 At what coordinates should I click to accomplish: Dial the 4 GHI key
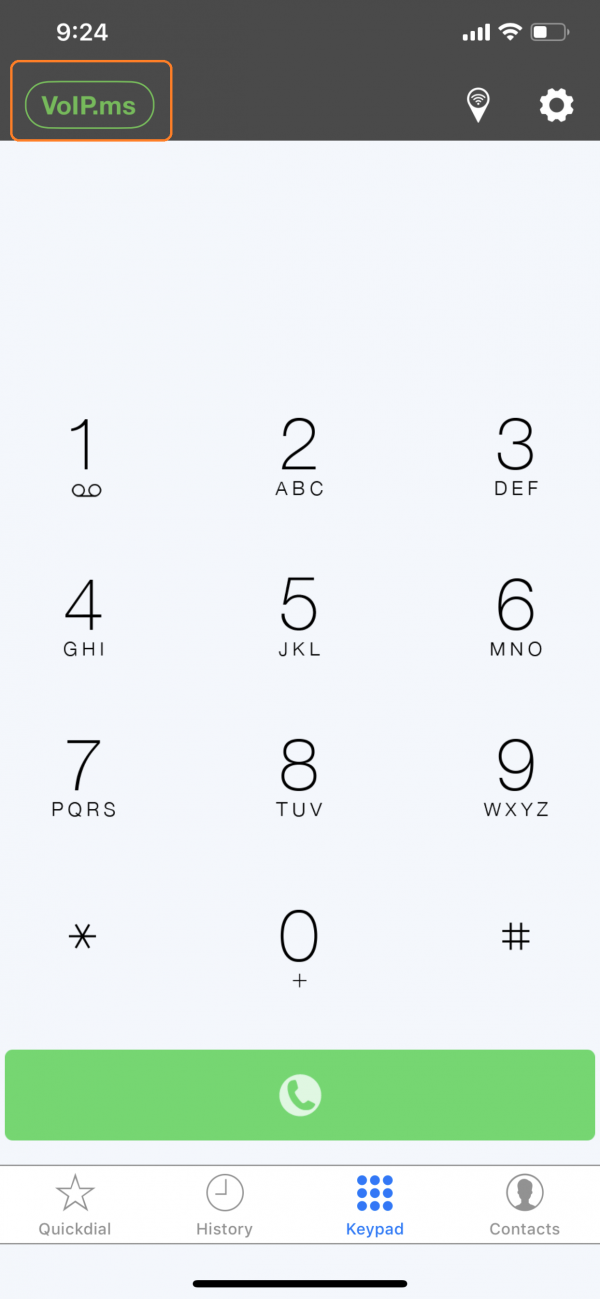click(85, 617)
